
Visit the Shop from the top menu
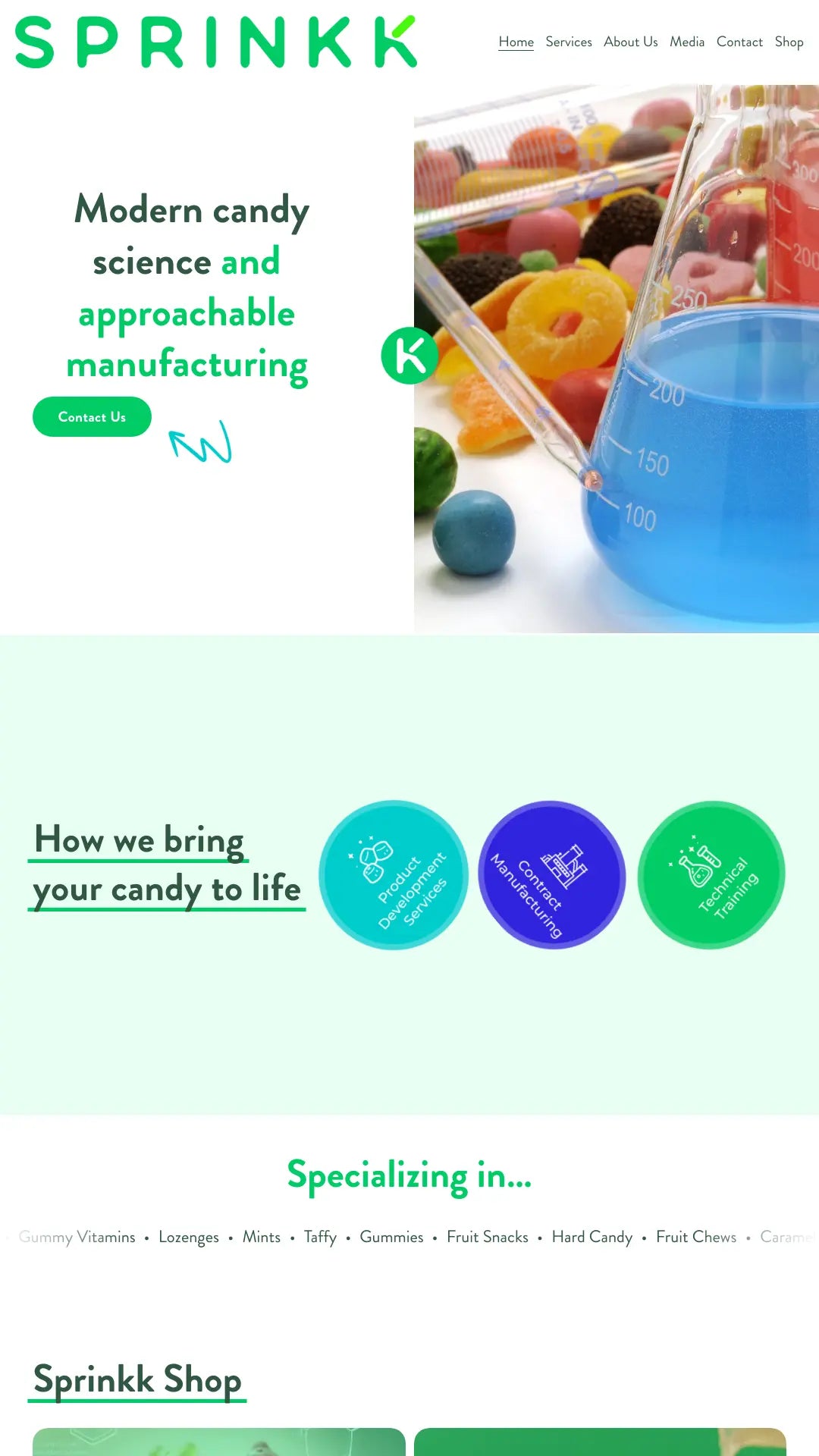pos(789,42)
